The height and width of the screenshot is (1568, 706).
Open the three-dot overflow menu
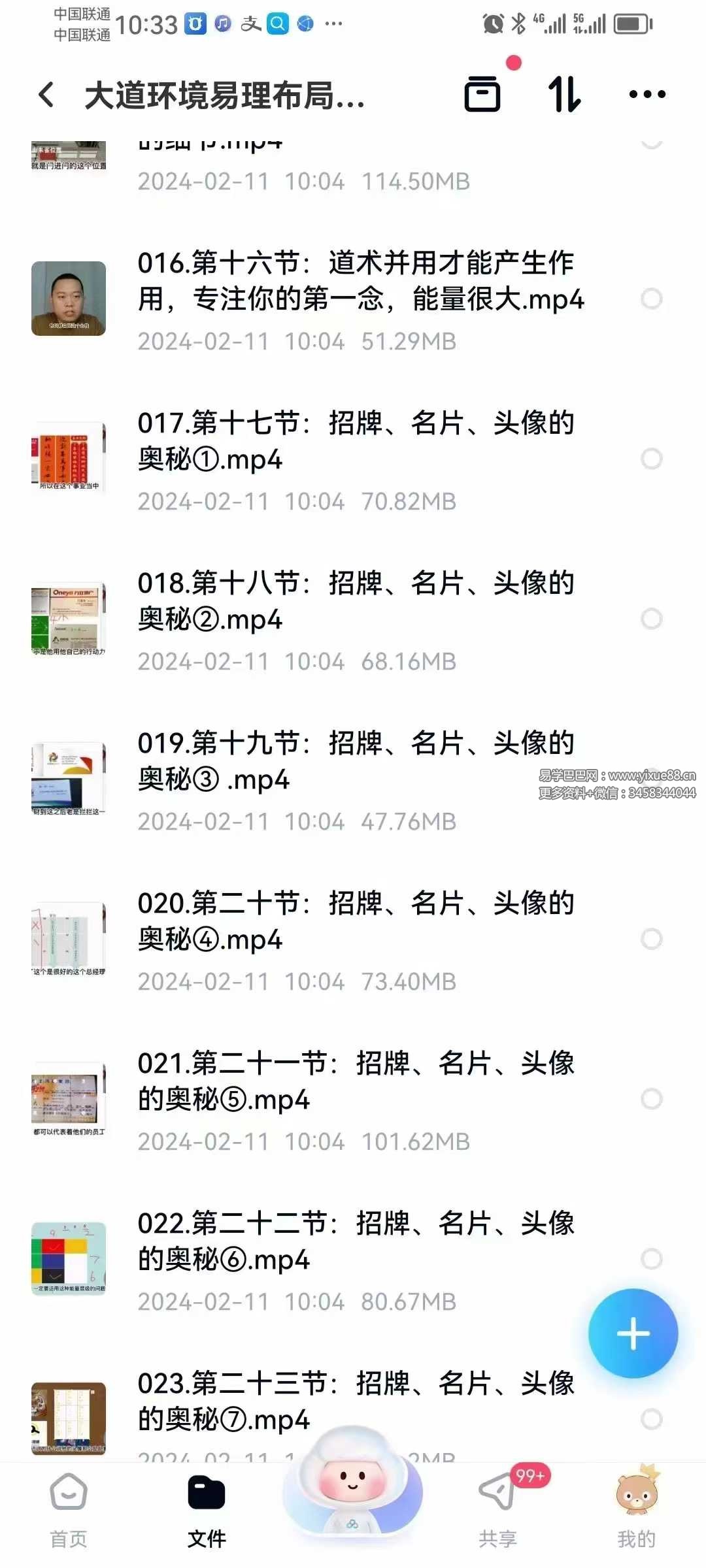click(x=647, y=95)
